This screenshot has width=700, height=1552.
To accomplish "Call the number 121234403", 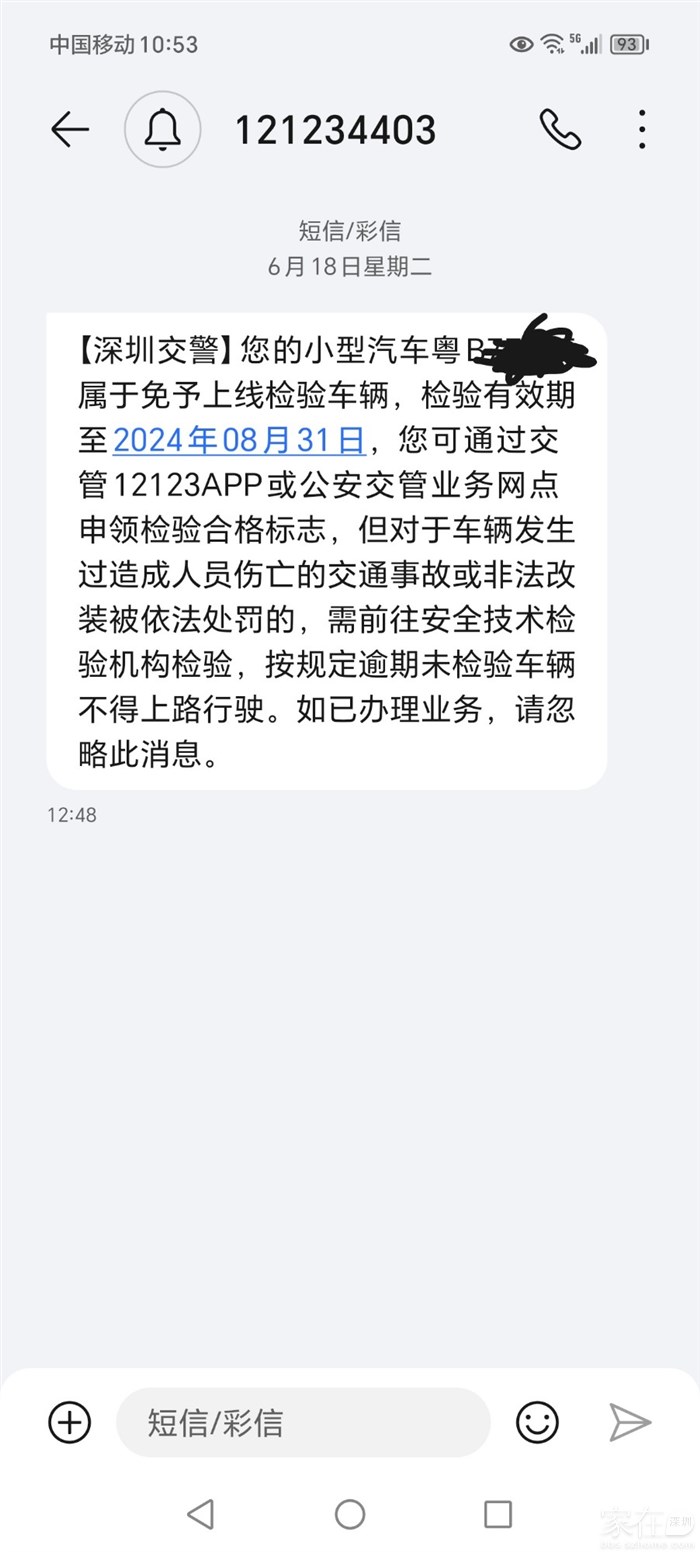I will [x=560, y=130].
